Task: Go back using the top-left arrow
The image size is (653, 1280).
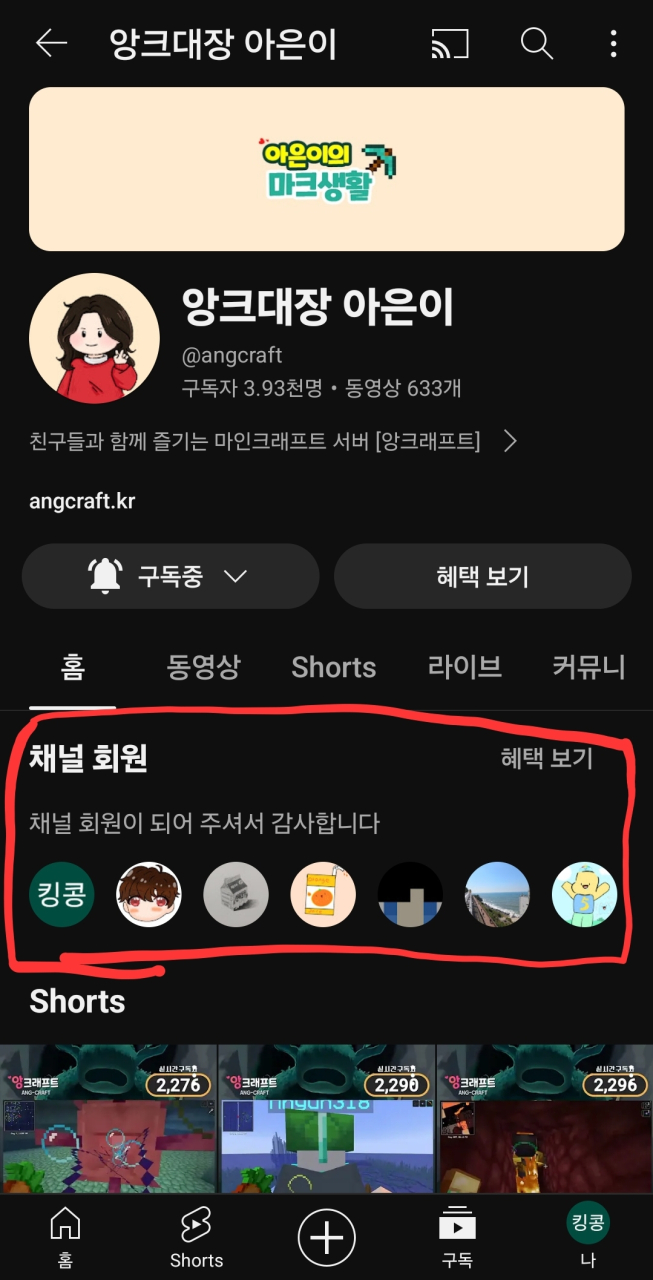Action: click(51, 43)
